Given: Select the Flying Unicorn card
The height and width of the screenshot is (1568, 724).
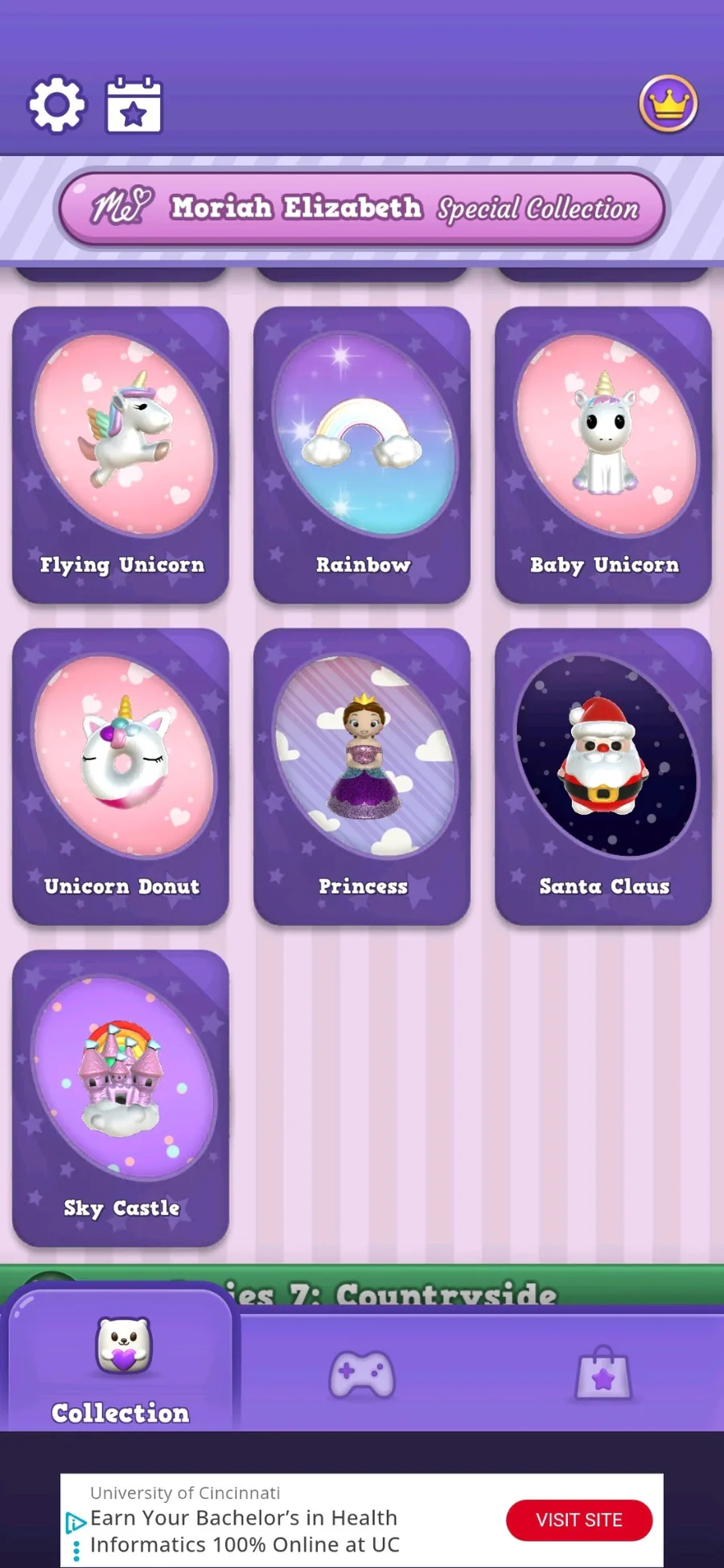Looking at the screenshot, I should [121, 455].
